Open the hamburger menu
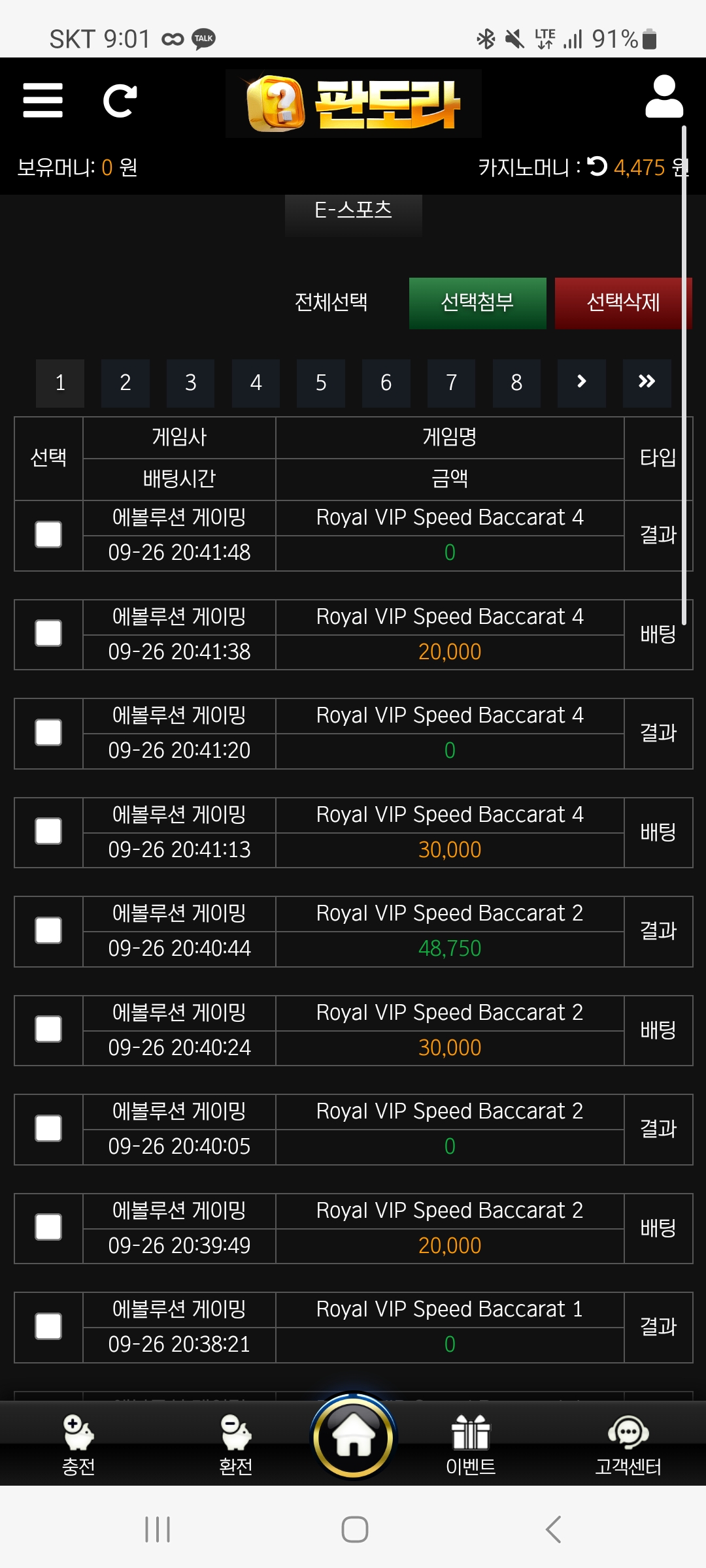706x1568 pixels. (x=42, y=100)
